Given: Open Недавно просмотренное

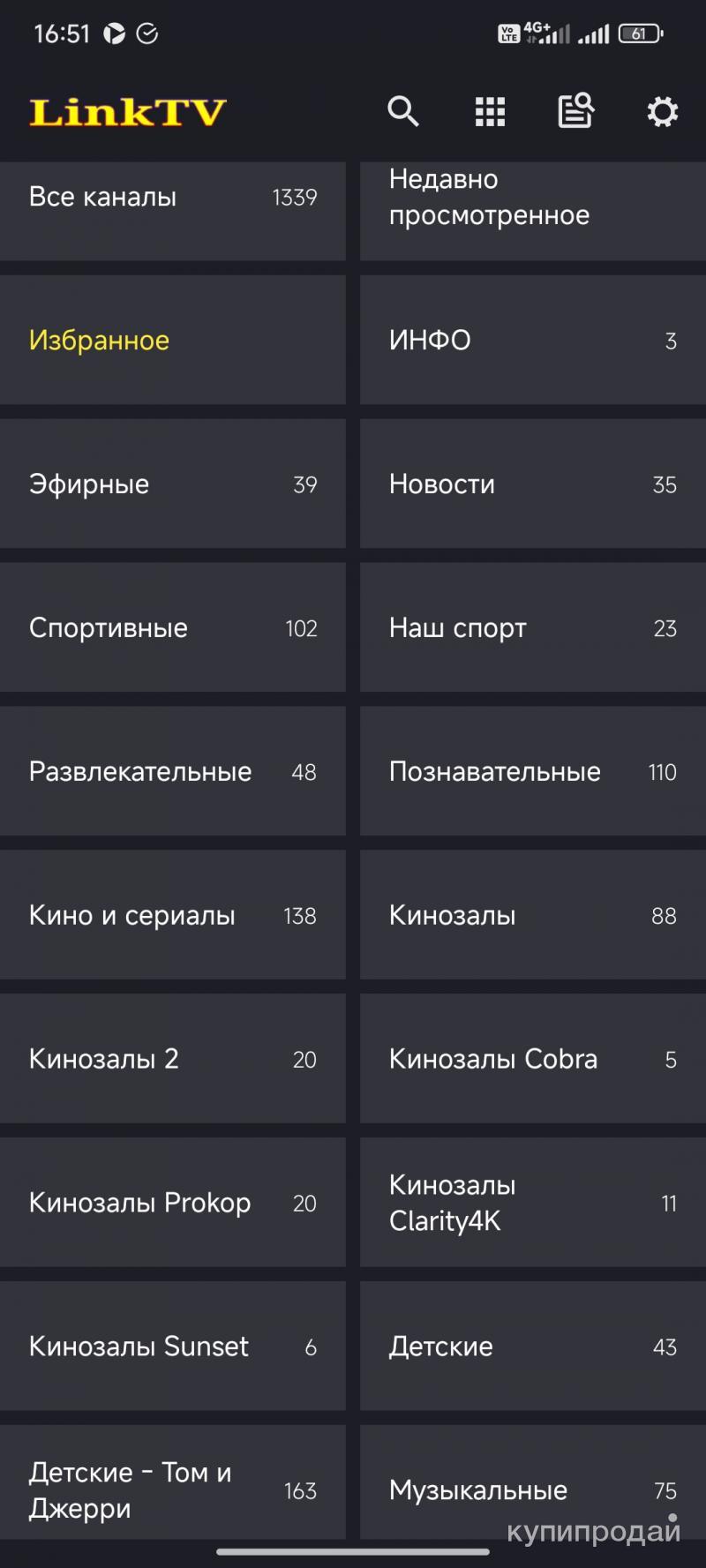Looking at the screenshot, I should (x=532, y=198).
